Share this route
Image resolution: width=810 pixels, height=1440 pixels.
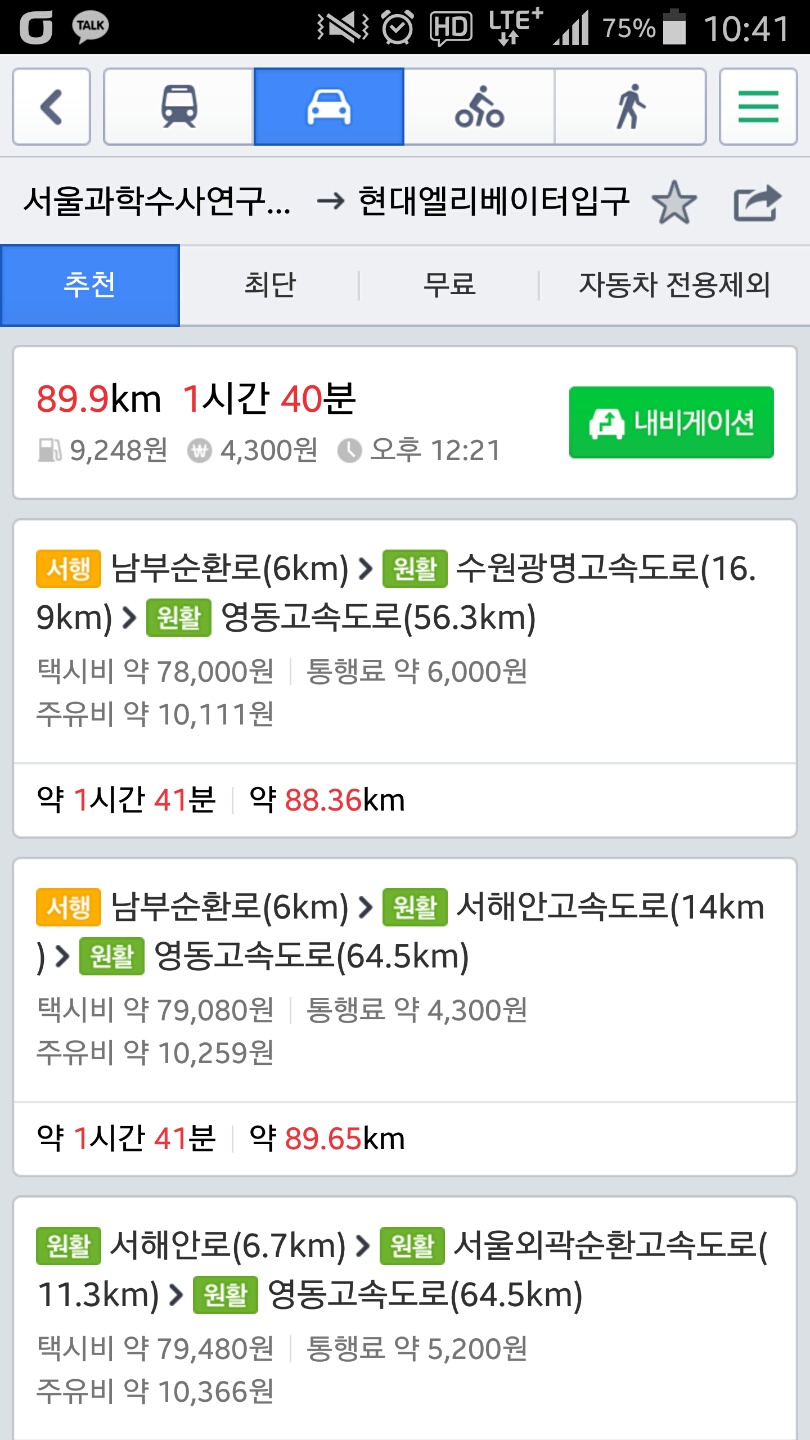[756, 204]
